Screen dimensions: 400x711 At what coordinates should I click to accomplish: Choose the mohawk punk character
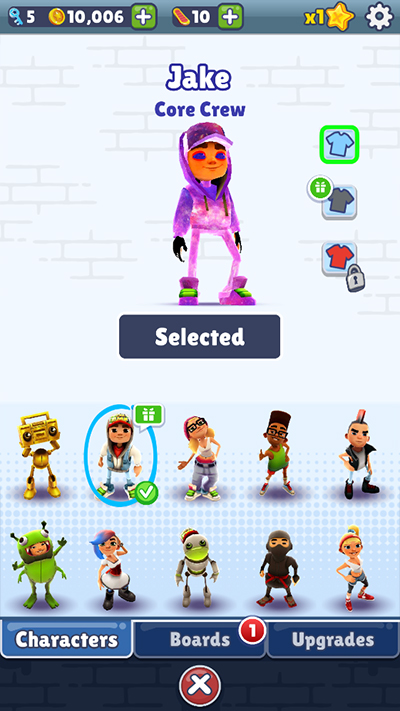(x=360, y=453)
